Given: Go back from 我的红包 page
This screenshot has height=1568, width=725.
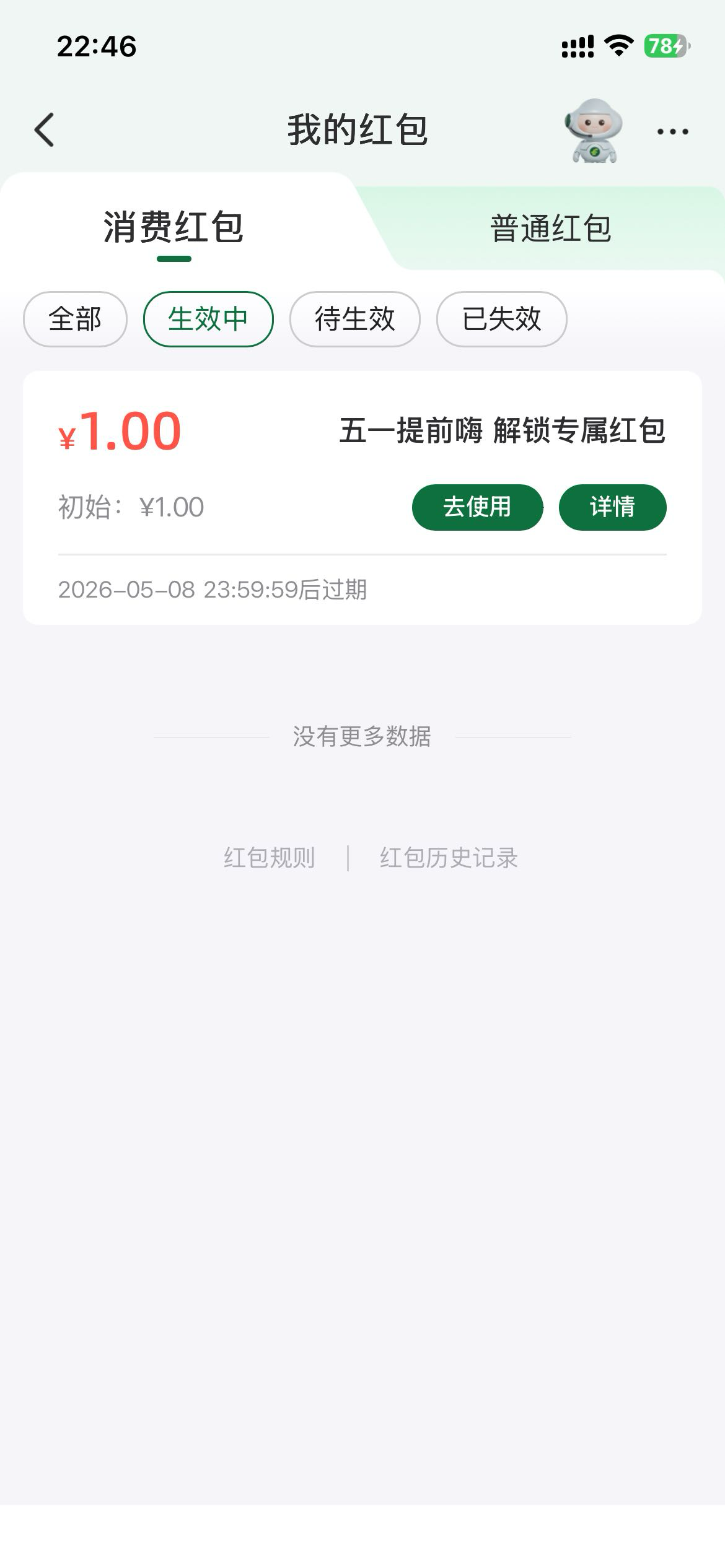Looking at the screenshot, I should [45, 130].
